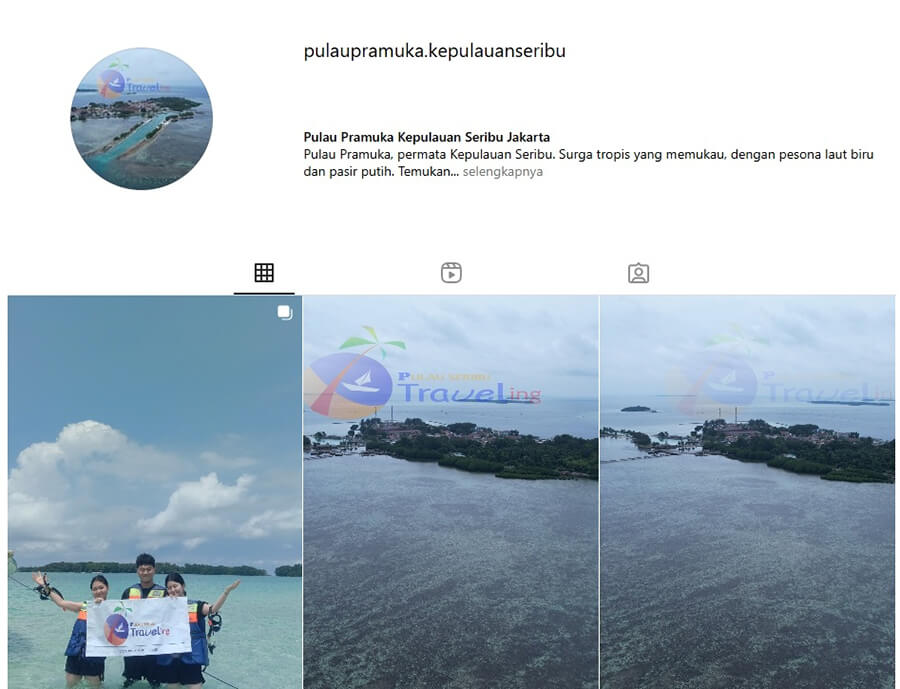Open the right aerial island post
Screen dimensions: 900x689
pyautogui.click(x=747, y=491)
